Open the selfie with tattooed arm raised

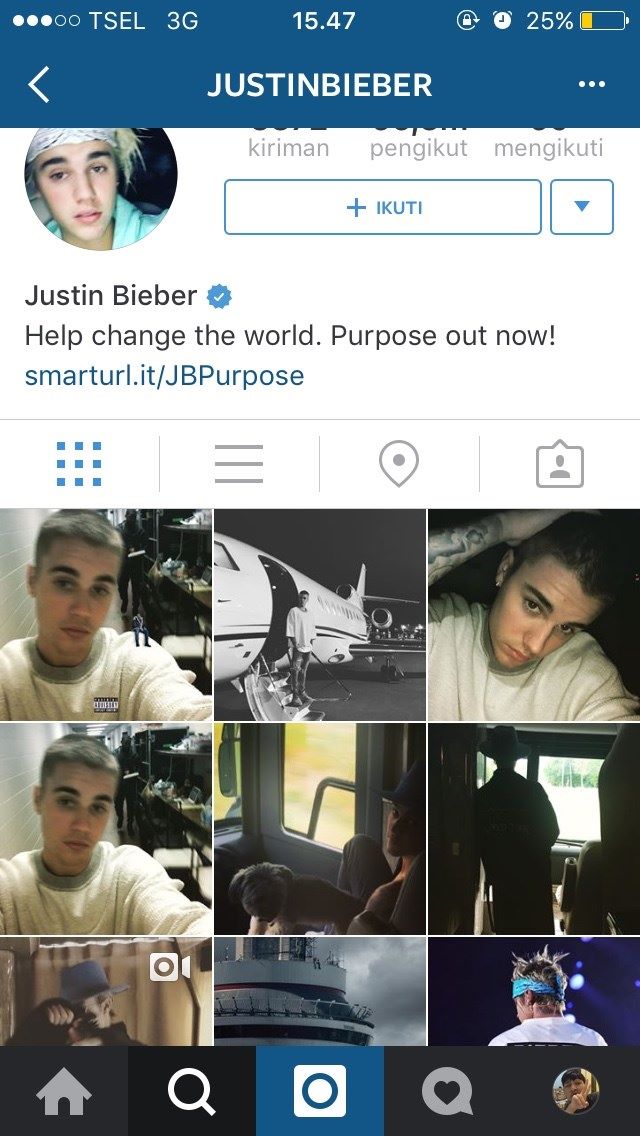[534, 614]
